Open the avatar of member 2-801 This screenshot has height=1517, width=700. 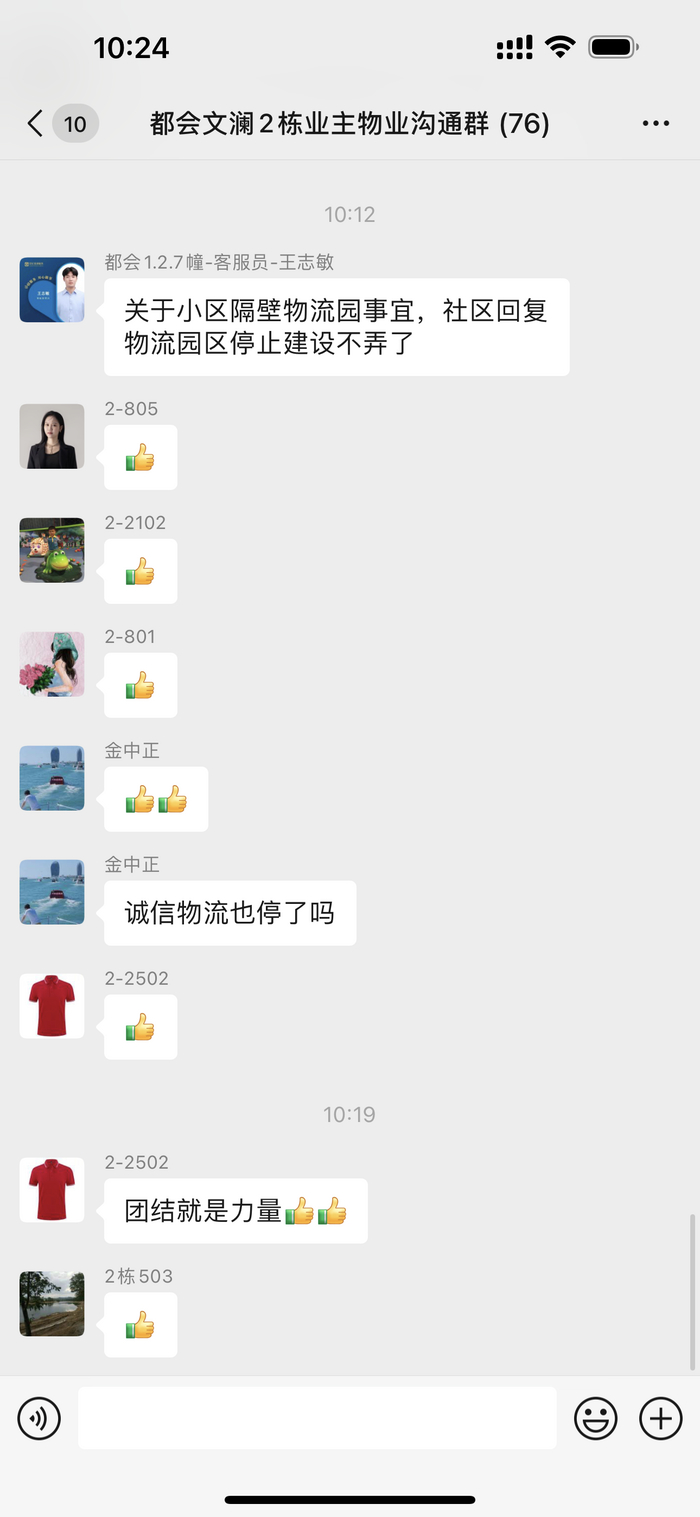(52, 665)
